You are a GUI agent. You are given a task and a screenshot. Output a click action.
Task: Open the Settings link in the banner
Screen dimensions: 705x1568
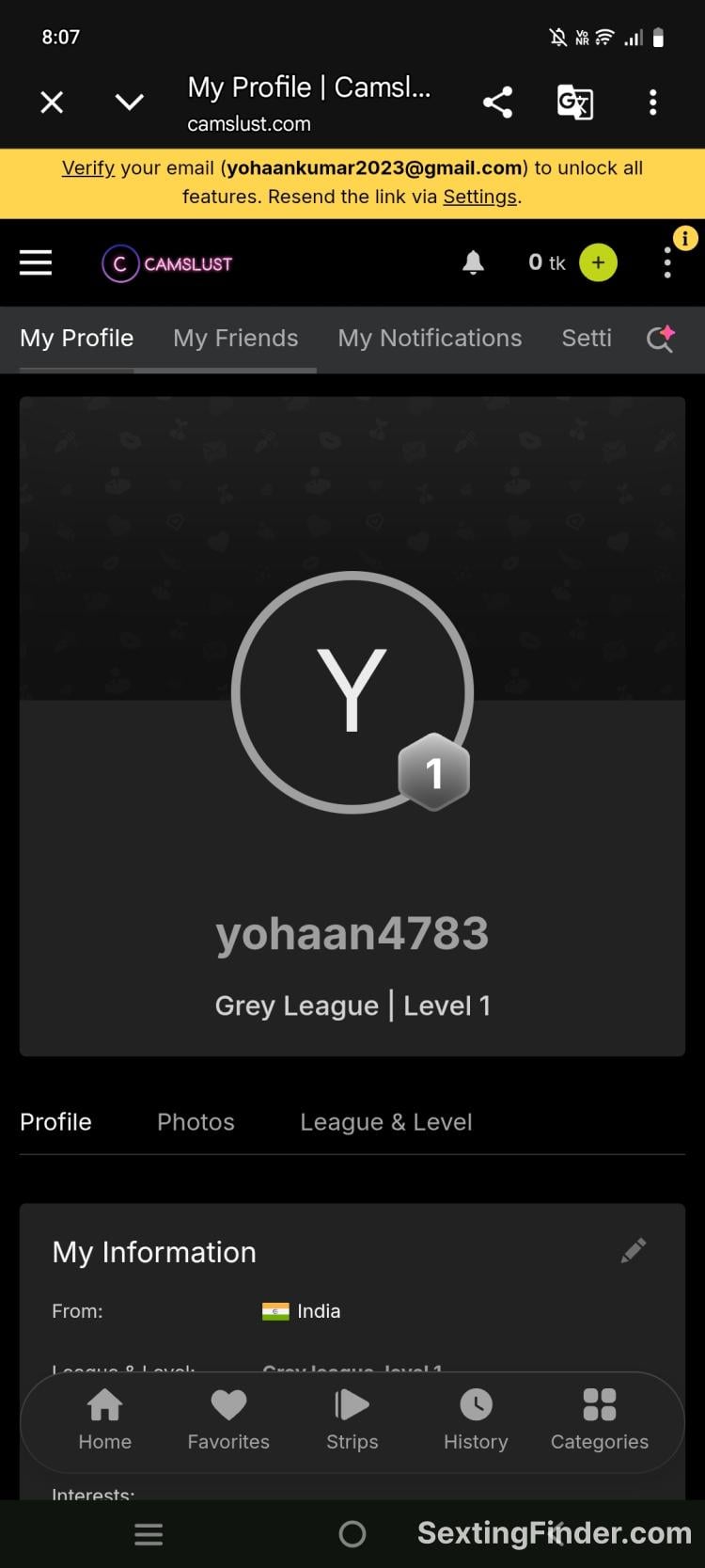[x=479, y=197]
